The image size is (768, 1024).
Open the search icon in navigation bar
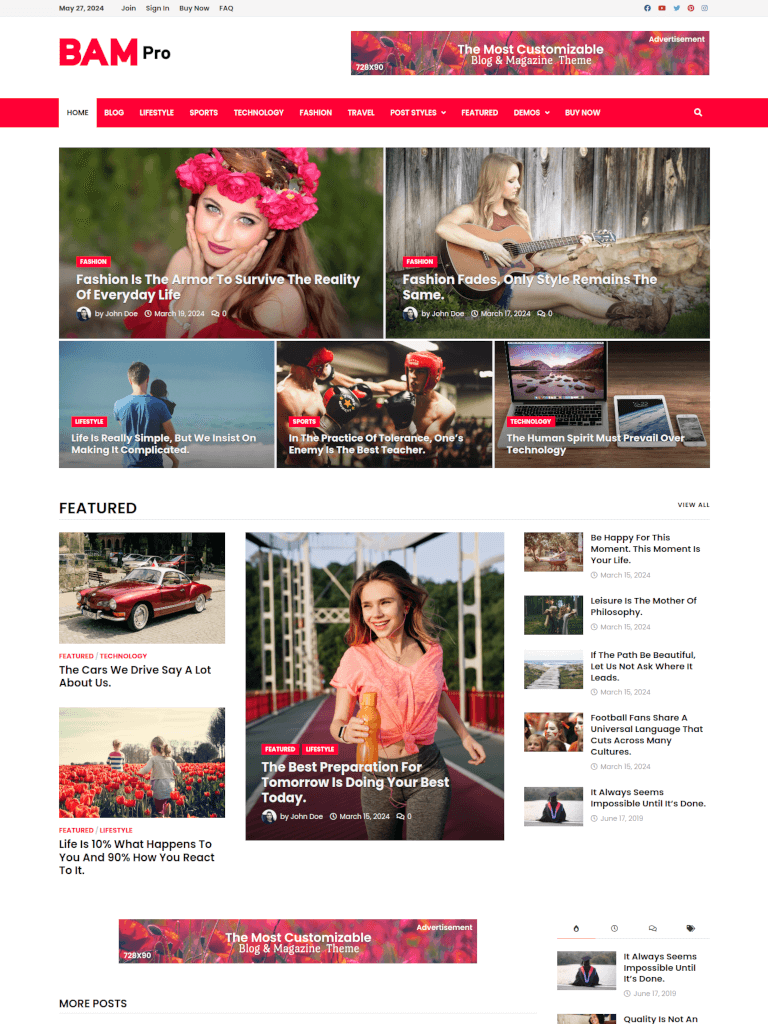tap(698, 113)
